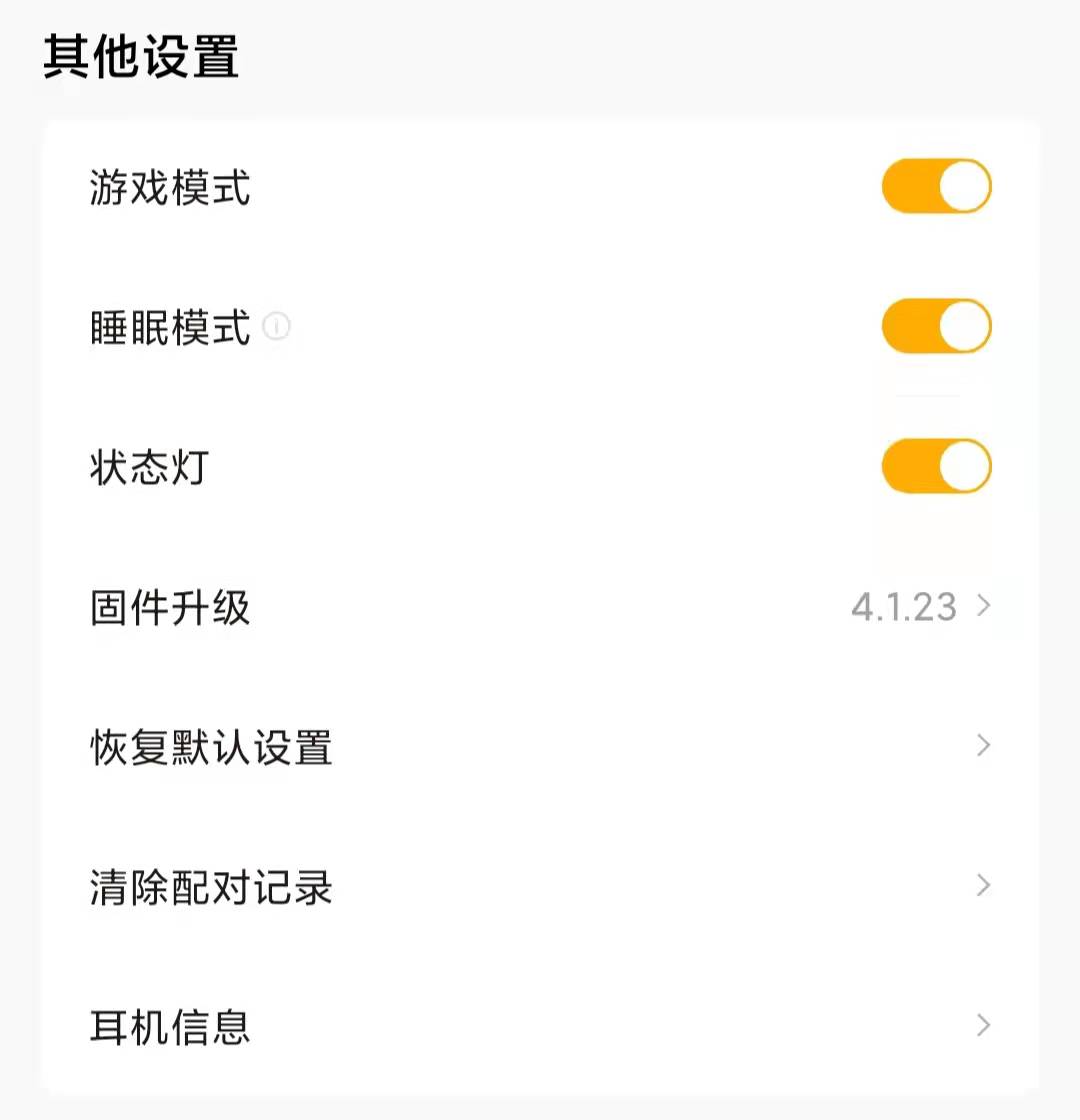Screen dimensions: 1080x1120
Task: Disable the 睡眠模式 switch
Action: 934,326
